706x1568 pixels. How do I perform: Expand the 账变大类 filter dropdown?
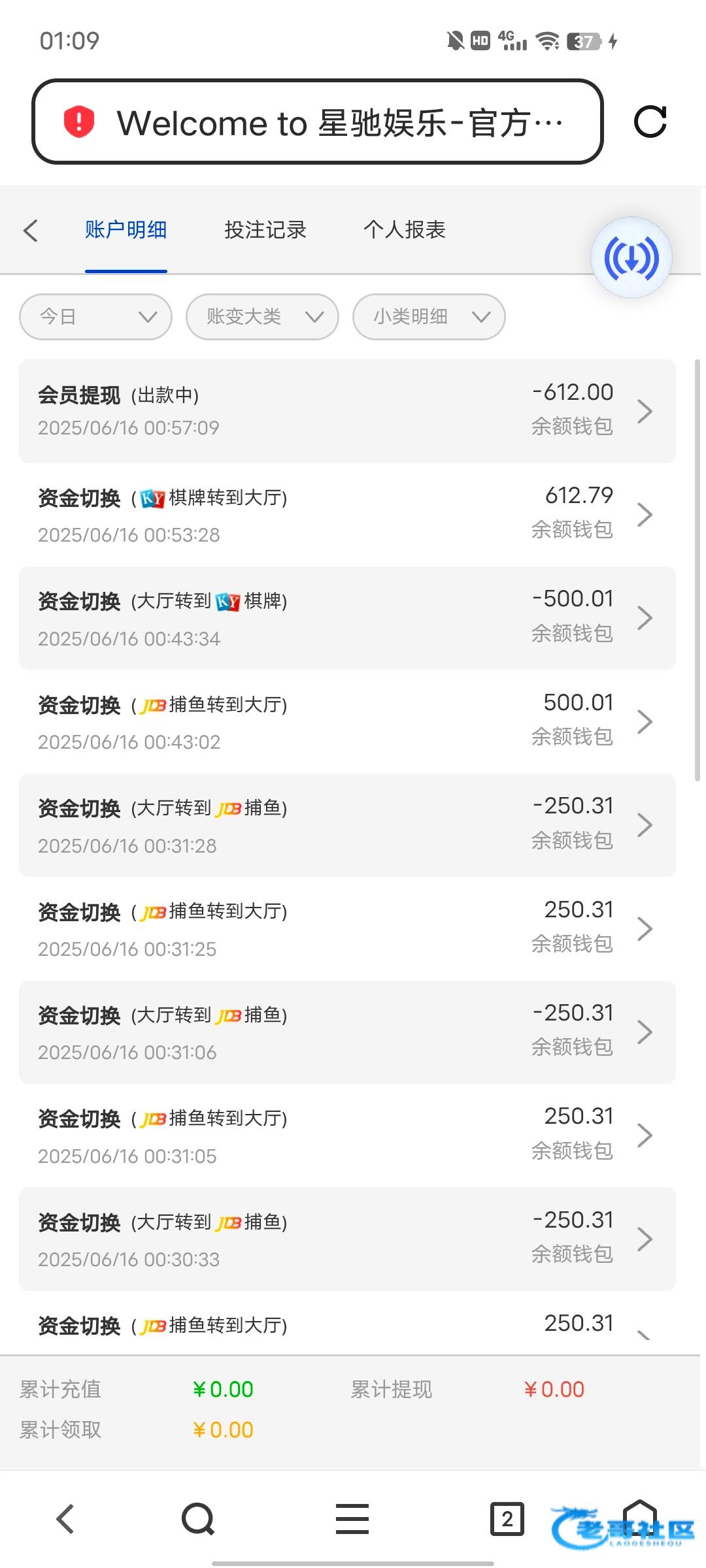pos(262,317)
